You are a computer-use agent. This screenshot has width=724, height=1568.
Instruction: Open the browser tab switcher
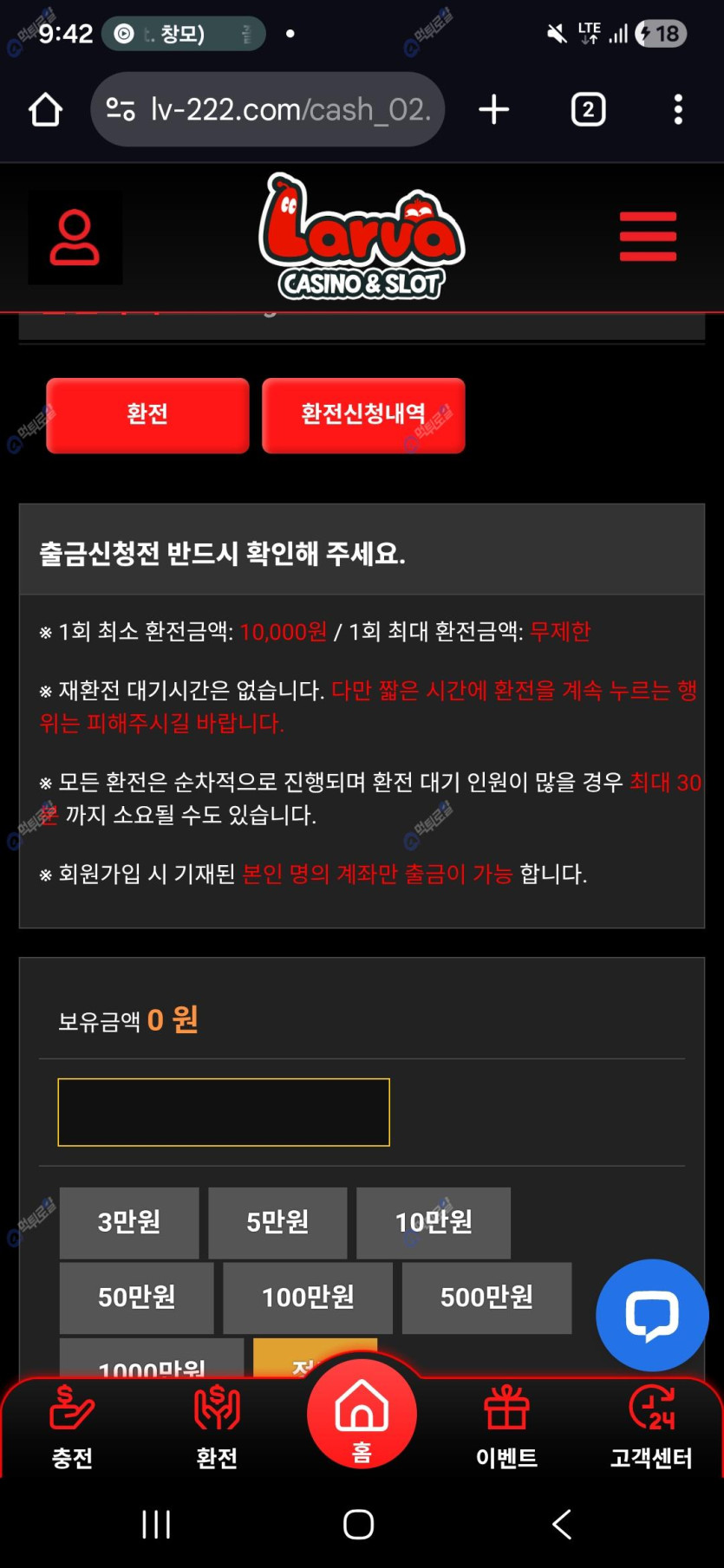588,109
